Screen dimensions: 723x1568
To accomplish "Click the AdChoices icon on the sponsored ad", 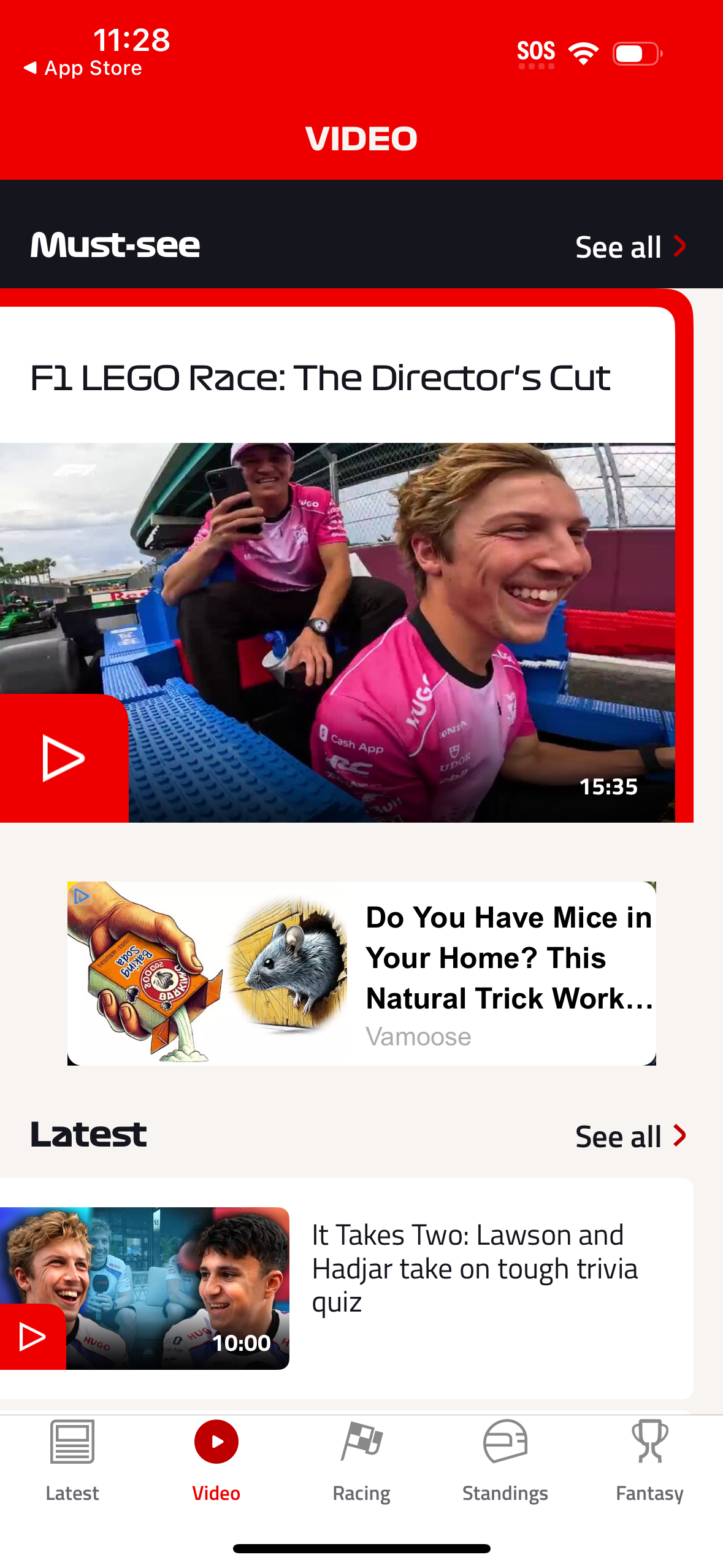I will (x=80, y=896).
